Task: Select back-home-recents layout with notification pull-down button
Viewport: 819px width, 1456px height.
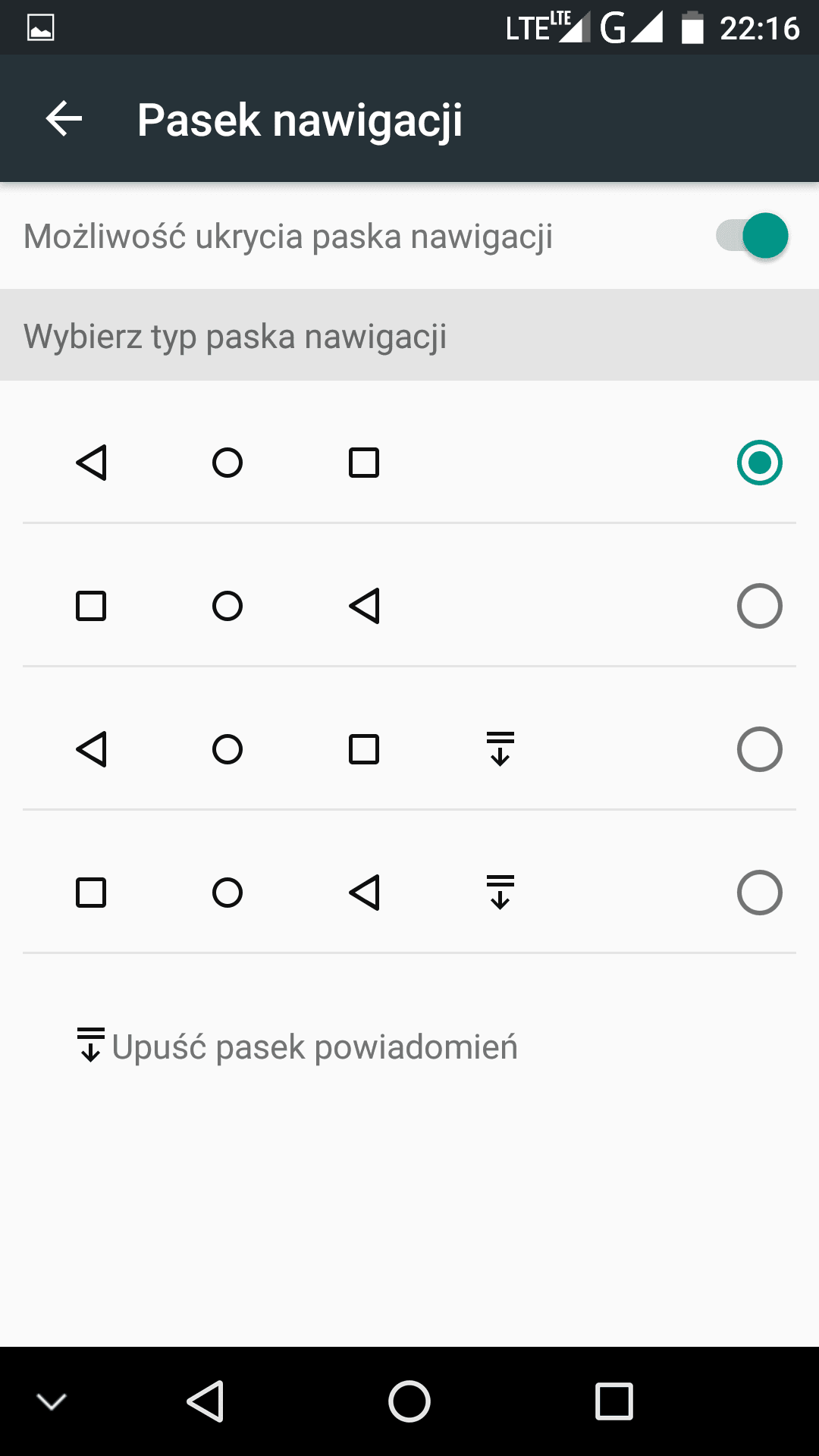Action: coord(759,749)
